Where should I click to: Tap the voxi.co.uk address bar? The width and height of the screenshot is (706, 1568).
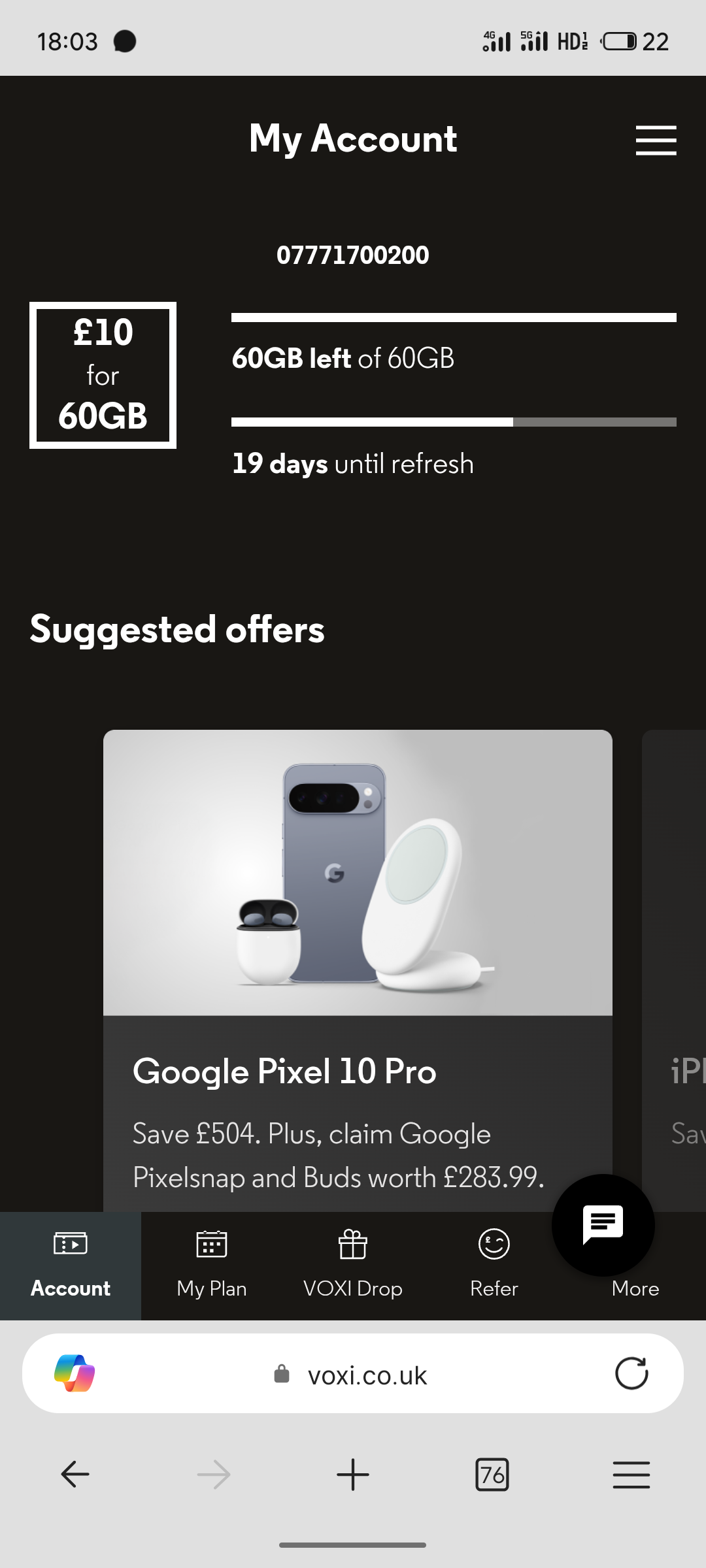coord(366,1375)
